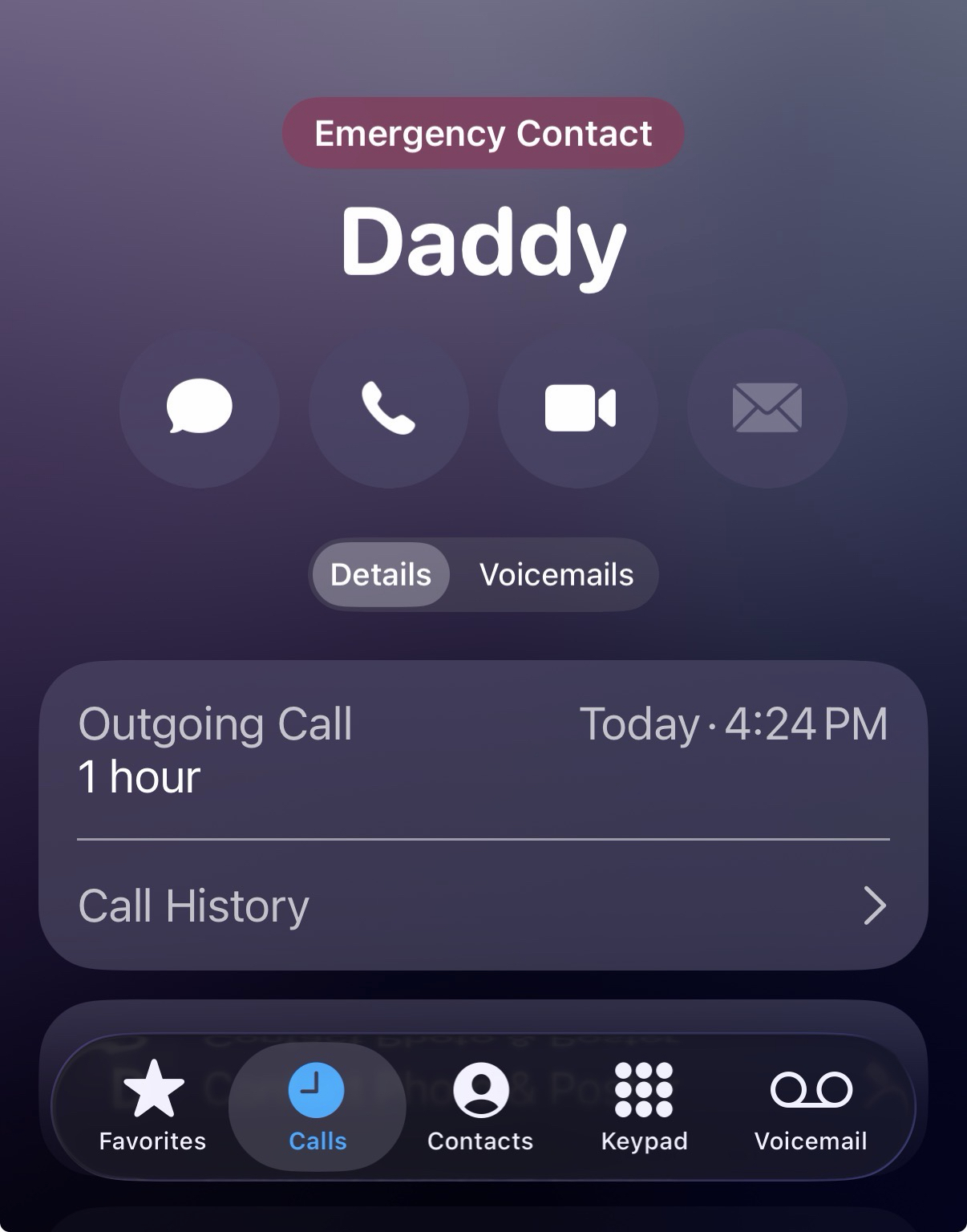Call Daddy with the phone icon

(x=389, y=407)
